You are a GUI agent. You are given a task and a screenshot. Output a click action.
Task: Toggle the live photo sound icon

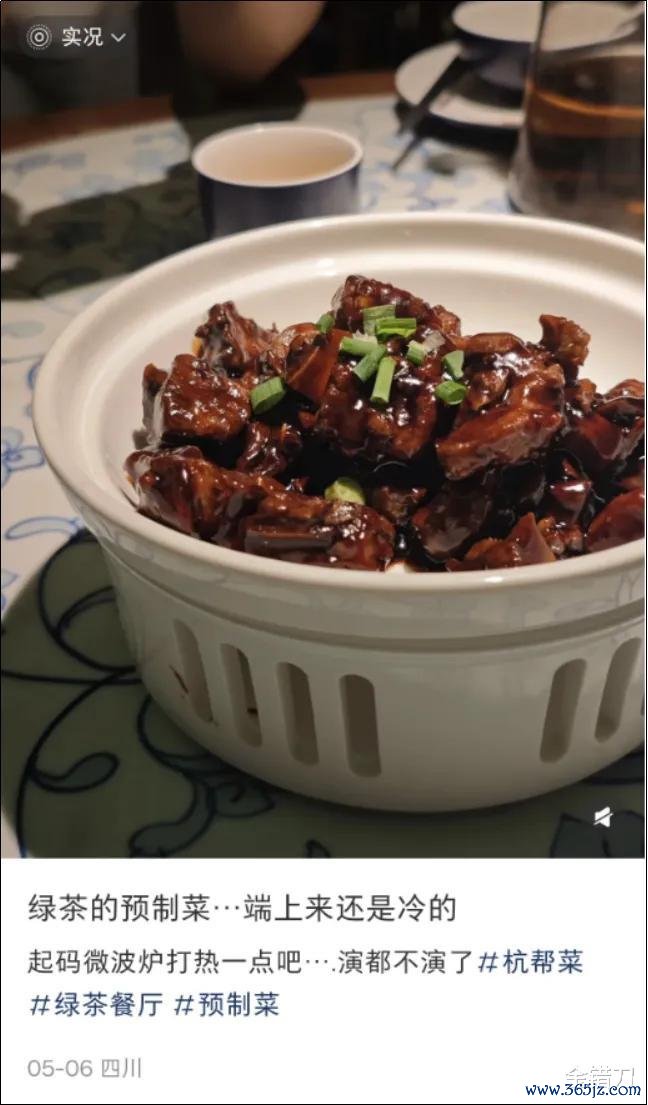[603, 817]
